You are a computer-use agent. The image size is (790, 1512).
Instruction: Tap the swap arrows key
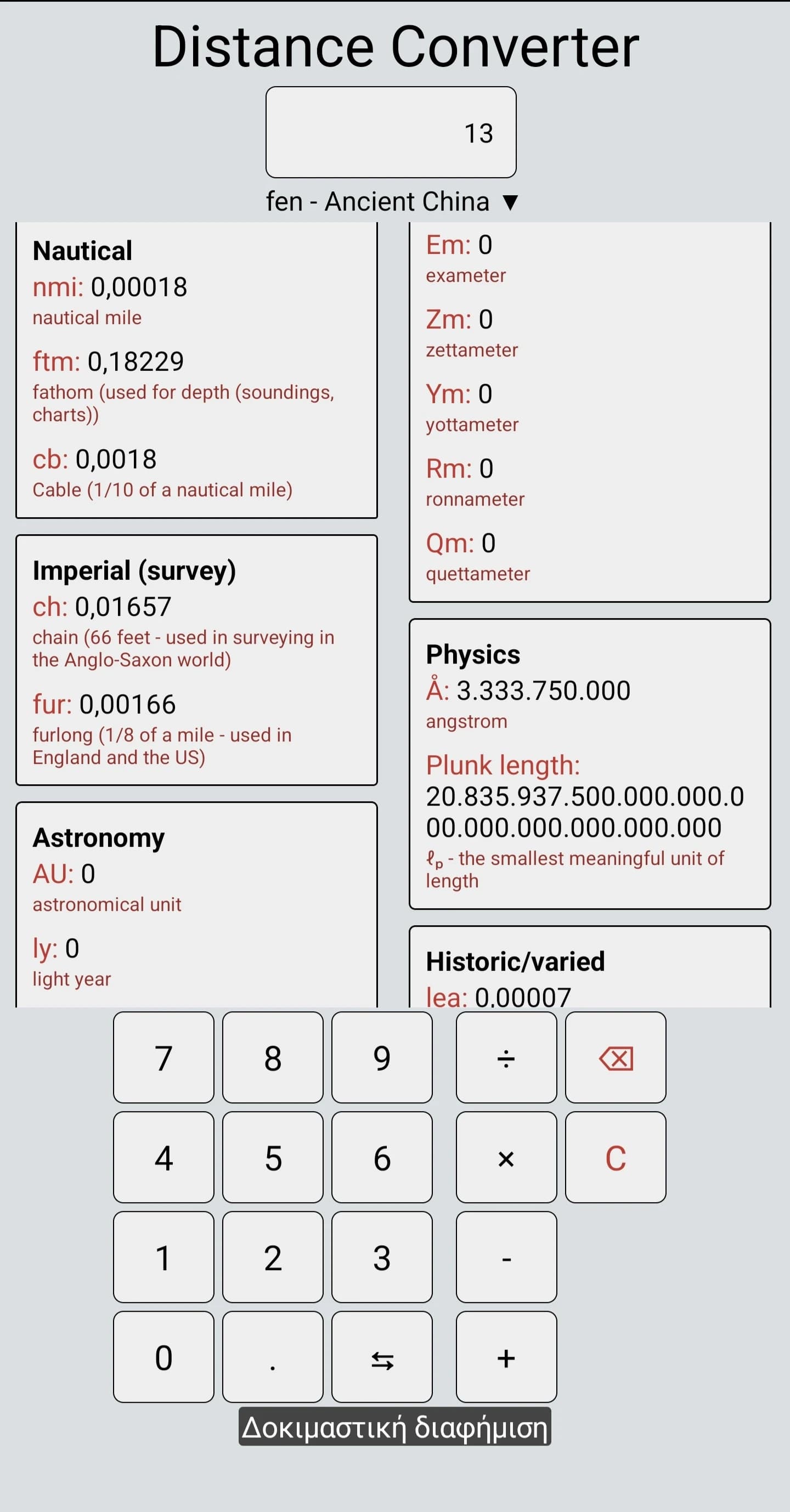(382, 1357)
